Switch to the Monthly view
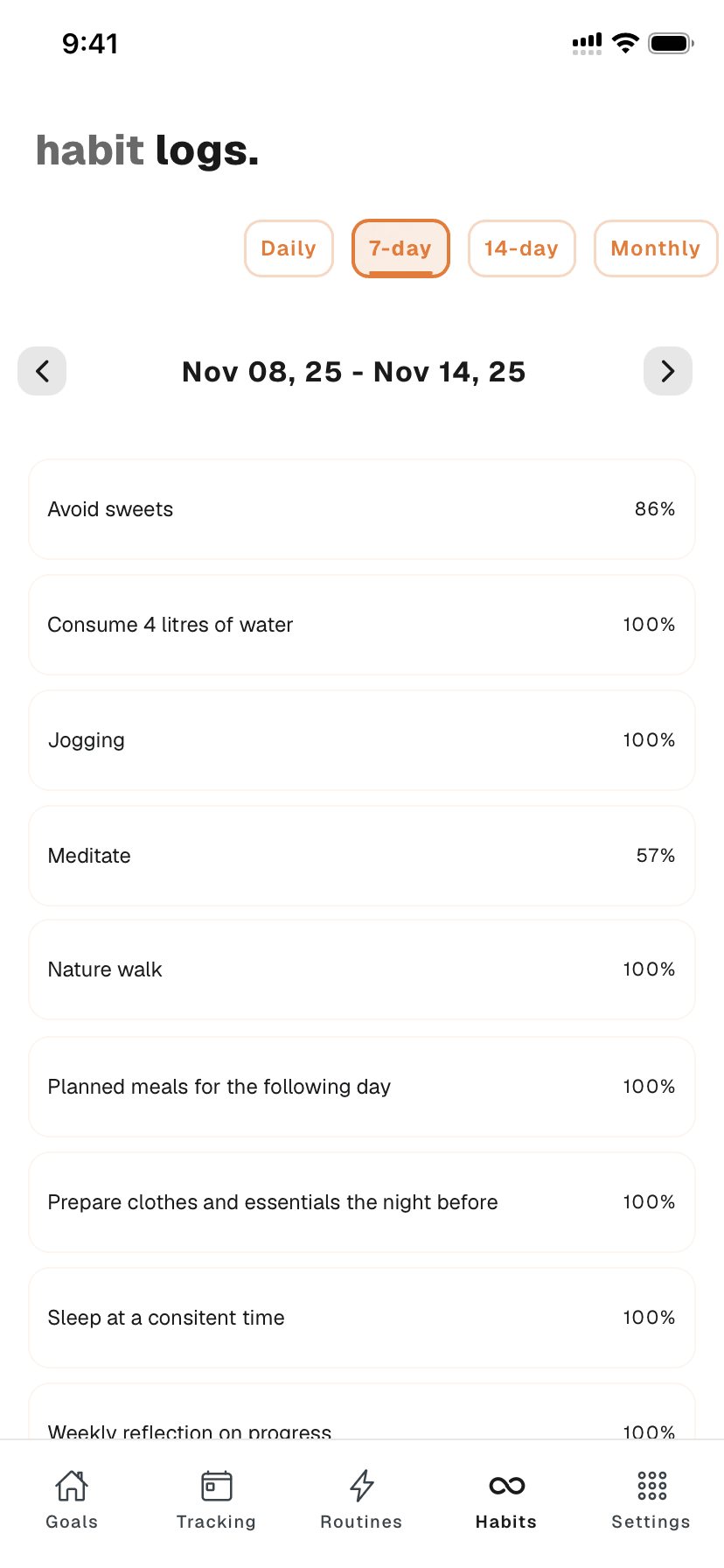724x1568 pixels. [656, 248]
